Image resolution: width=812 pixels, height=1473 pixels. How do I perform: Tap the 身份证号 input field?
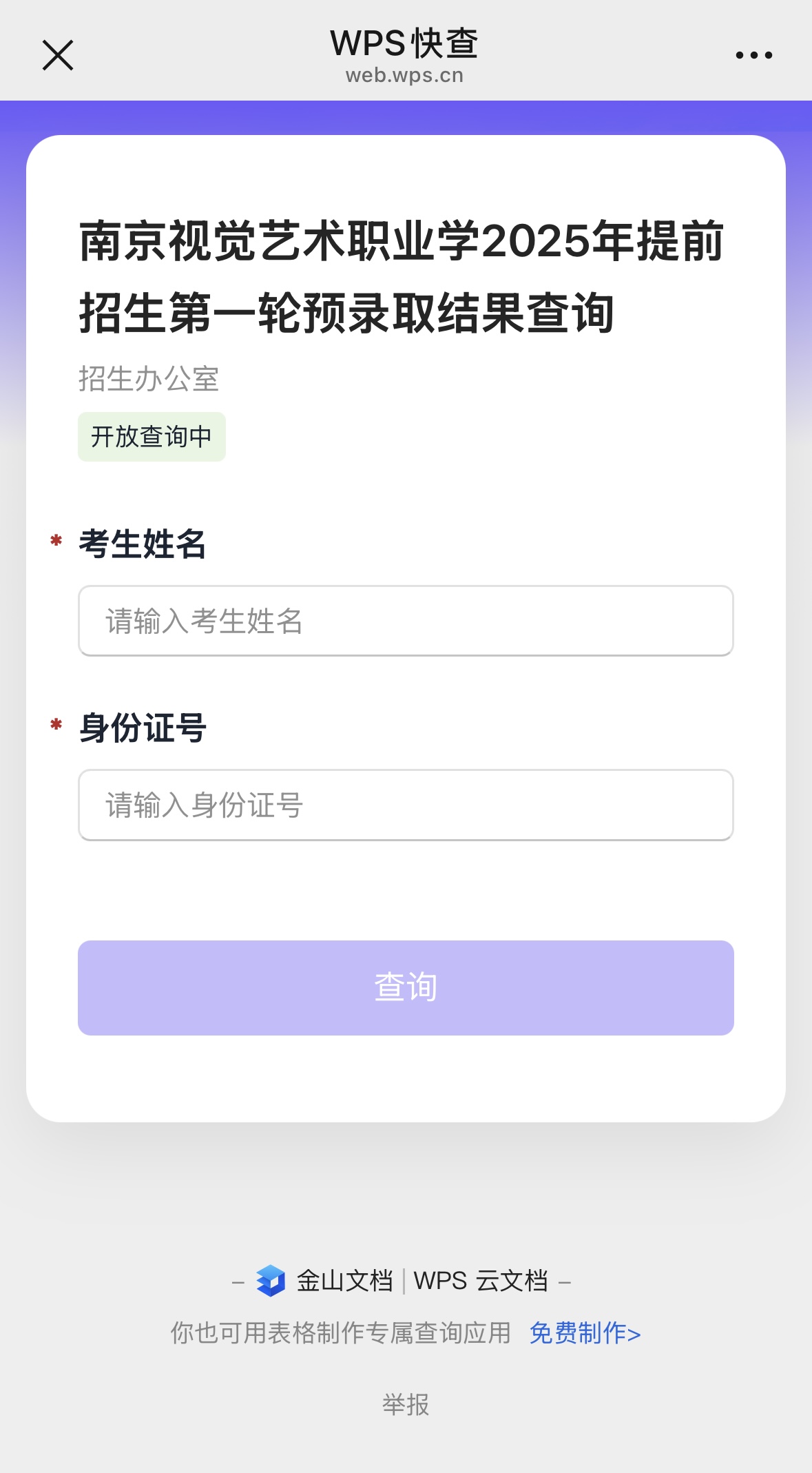(x=406, y=805)
